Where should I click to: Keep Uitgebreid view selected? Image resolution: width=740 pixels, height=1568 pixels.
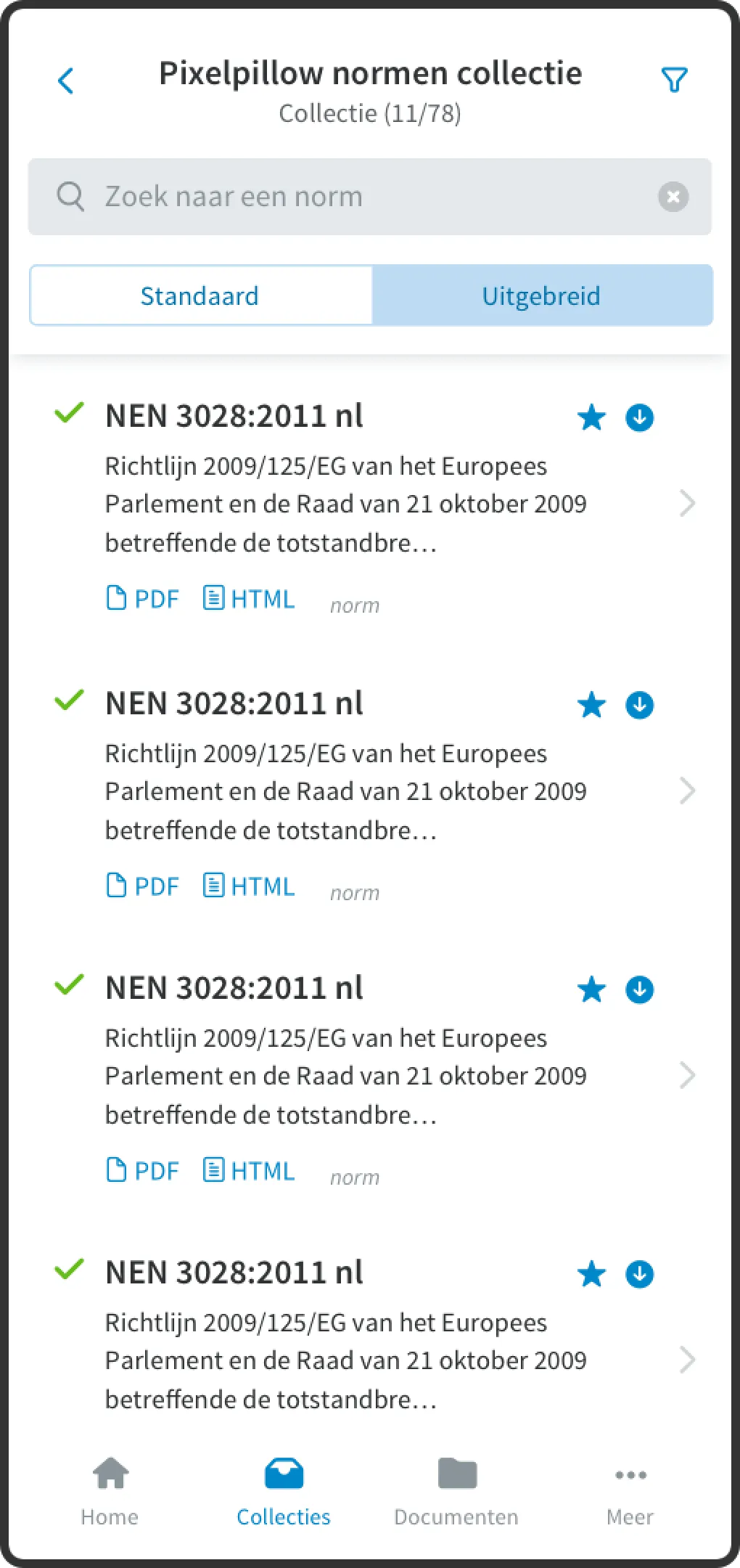(x=542, y=295)
